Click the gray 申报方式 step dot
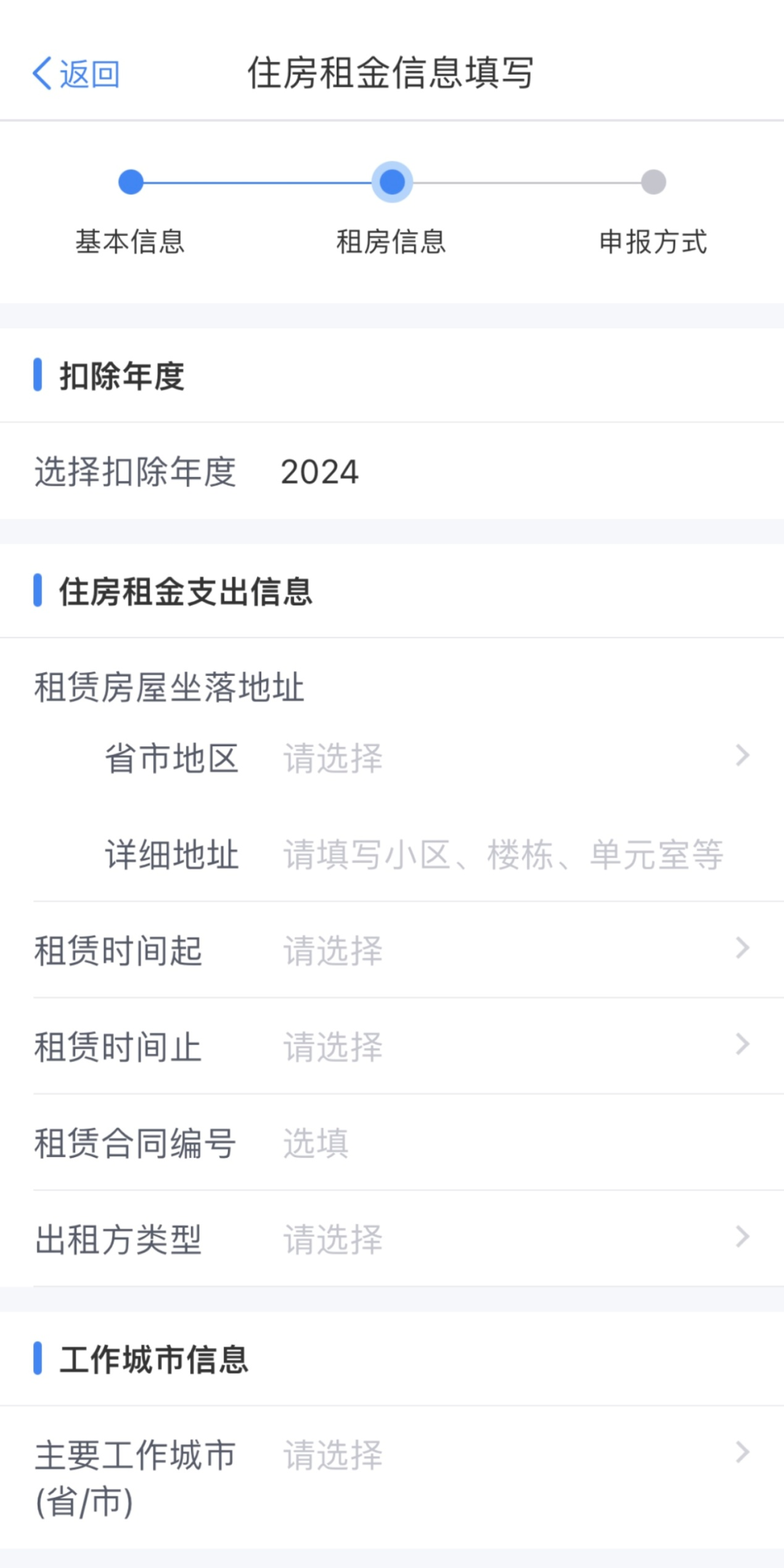 pyautogui.click(x=652, y=183)
